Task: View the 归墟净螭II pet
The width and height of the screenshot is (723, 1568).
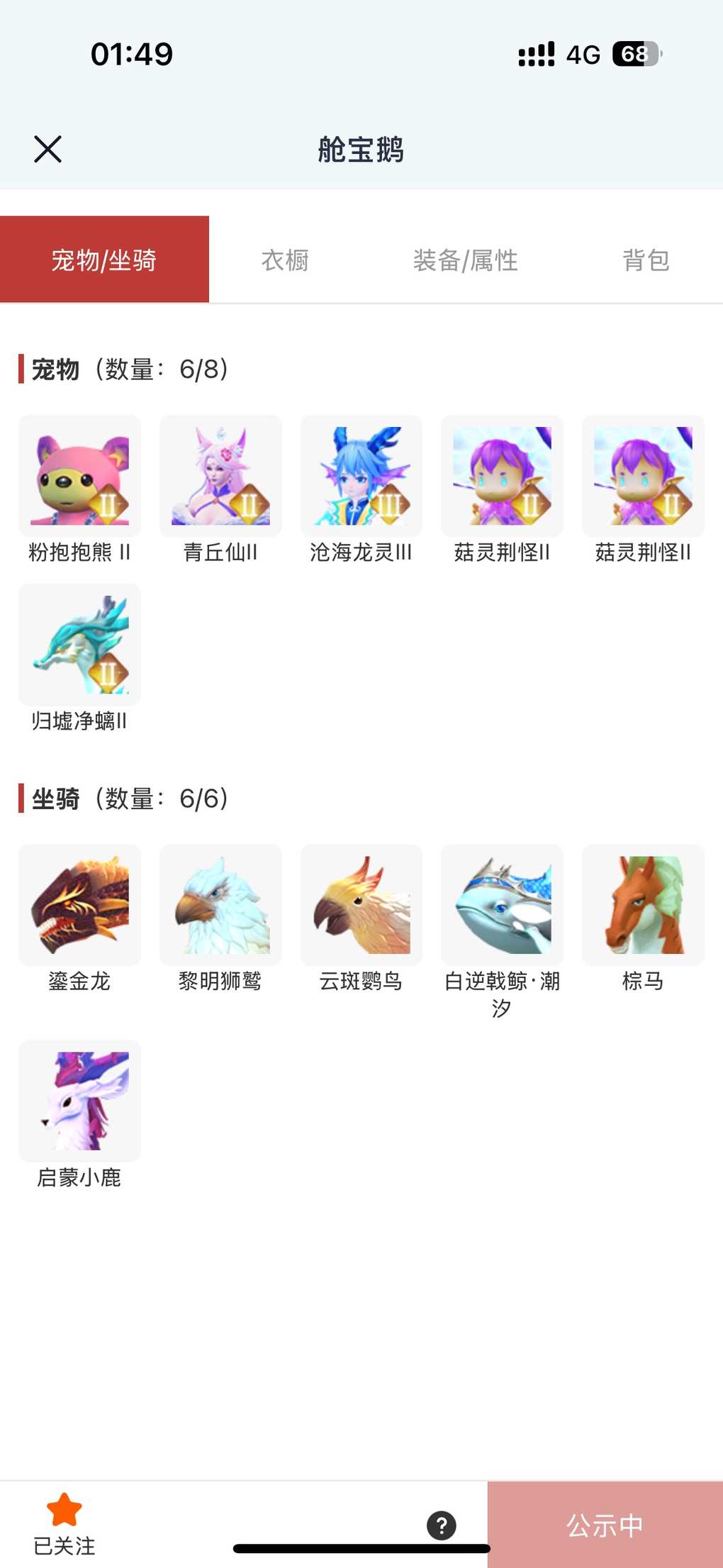Action: point(79,645)
